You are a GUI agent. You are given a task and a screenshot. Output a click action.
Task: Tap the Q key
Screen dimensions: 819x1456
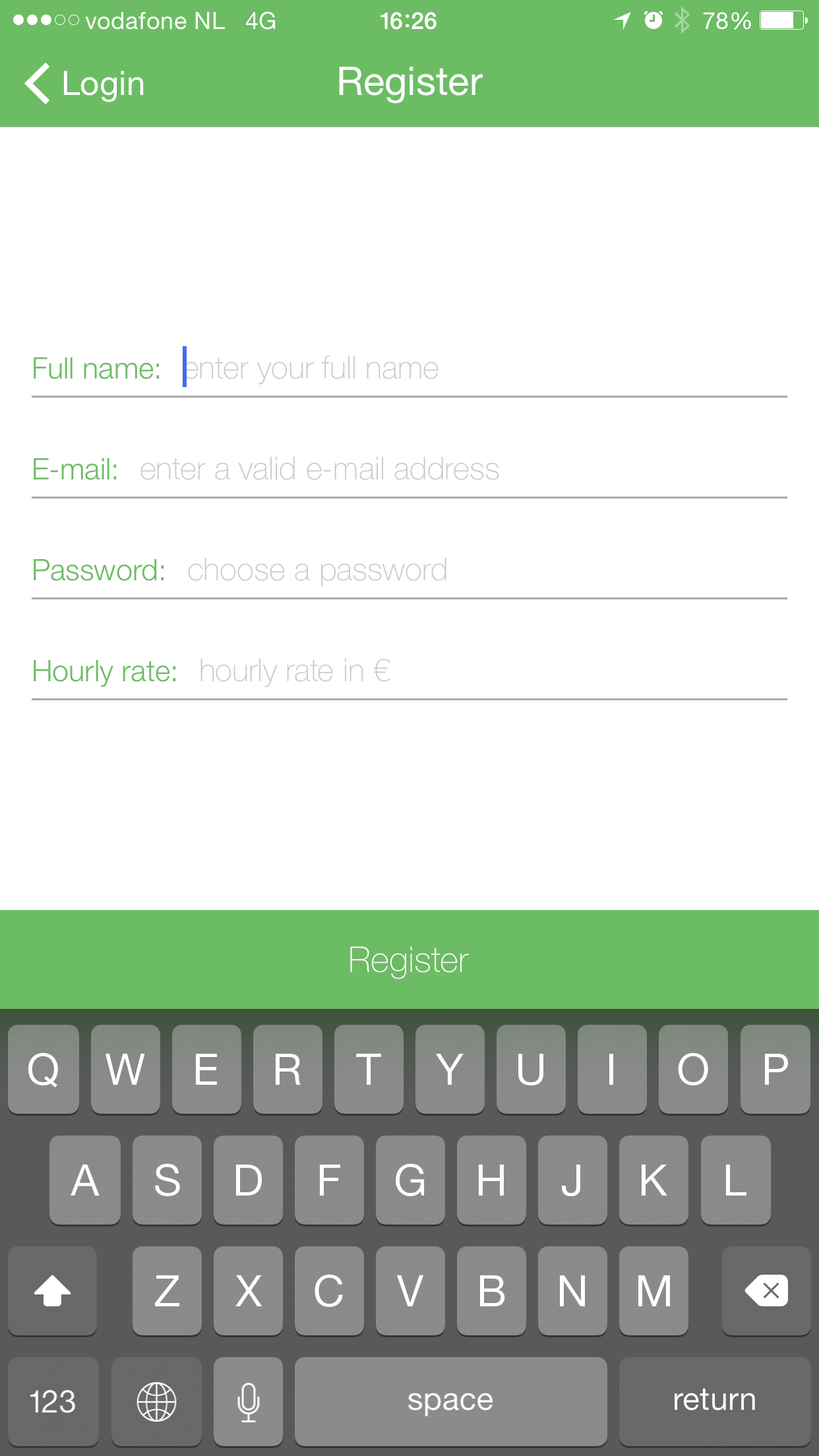[x=42, y=1069]
